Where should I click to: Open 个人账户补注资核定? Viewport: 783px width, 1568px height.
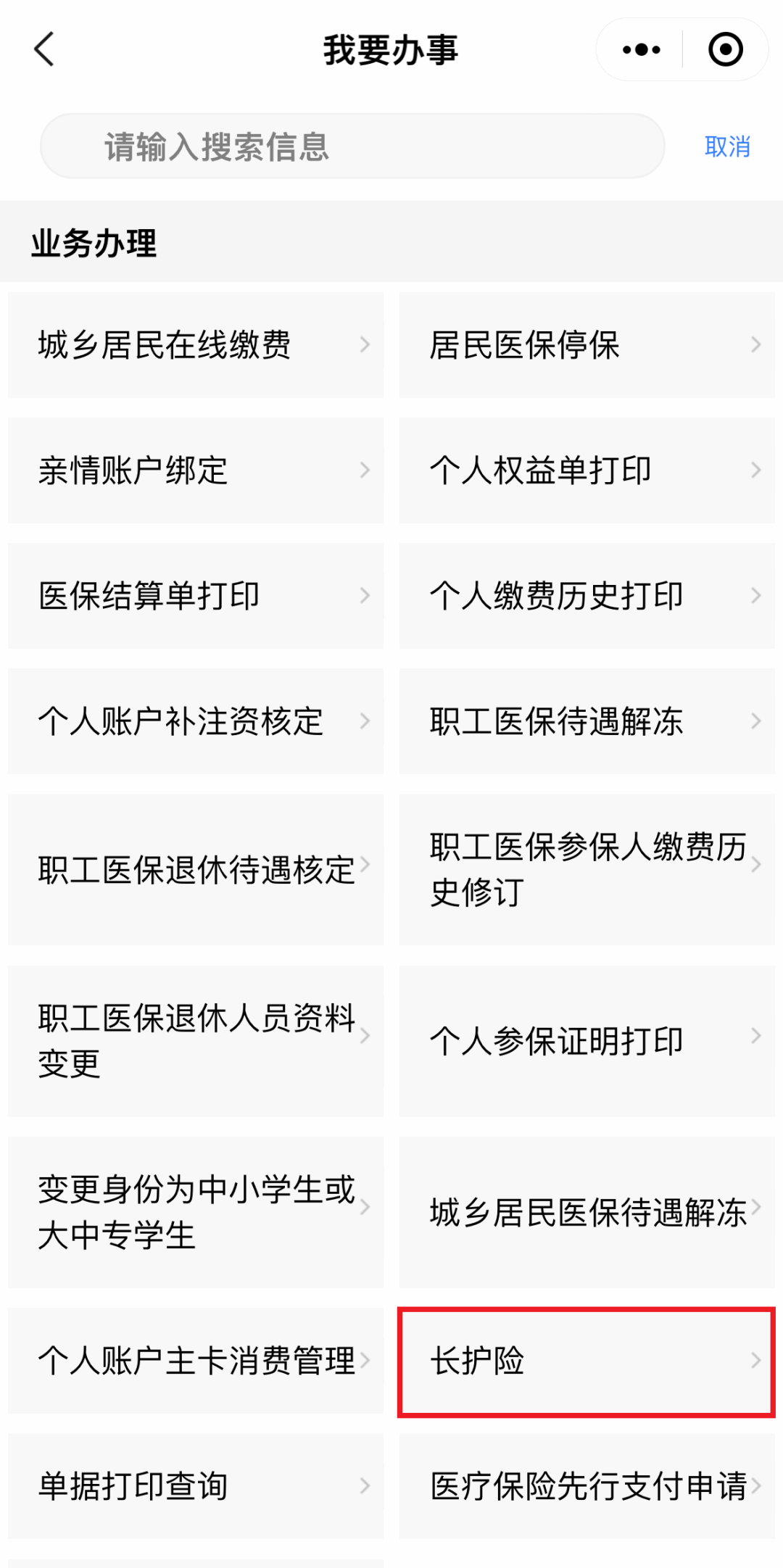coord(196,721)
